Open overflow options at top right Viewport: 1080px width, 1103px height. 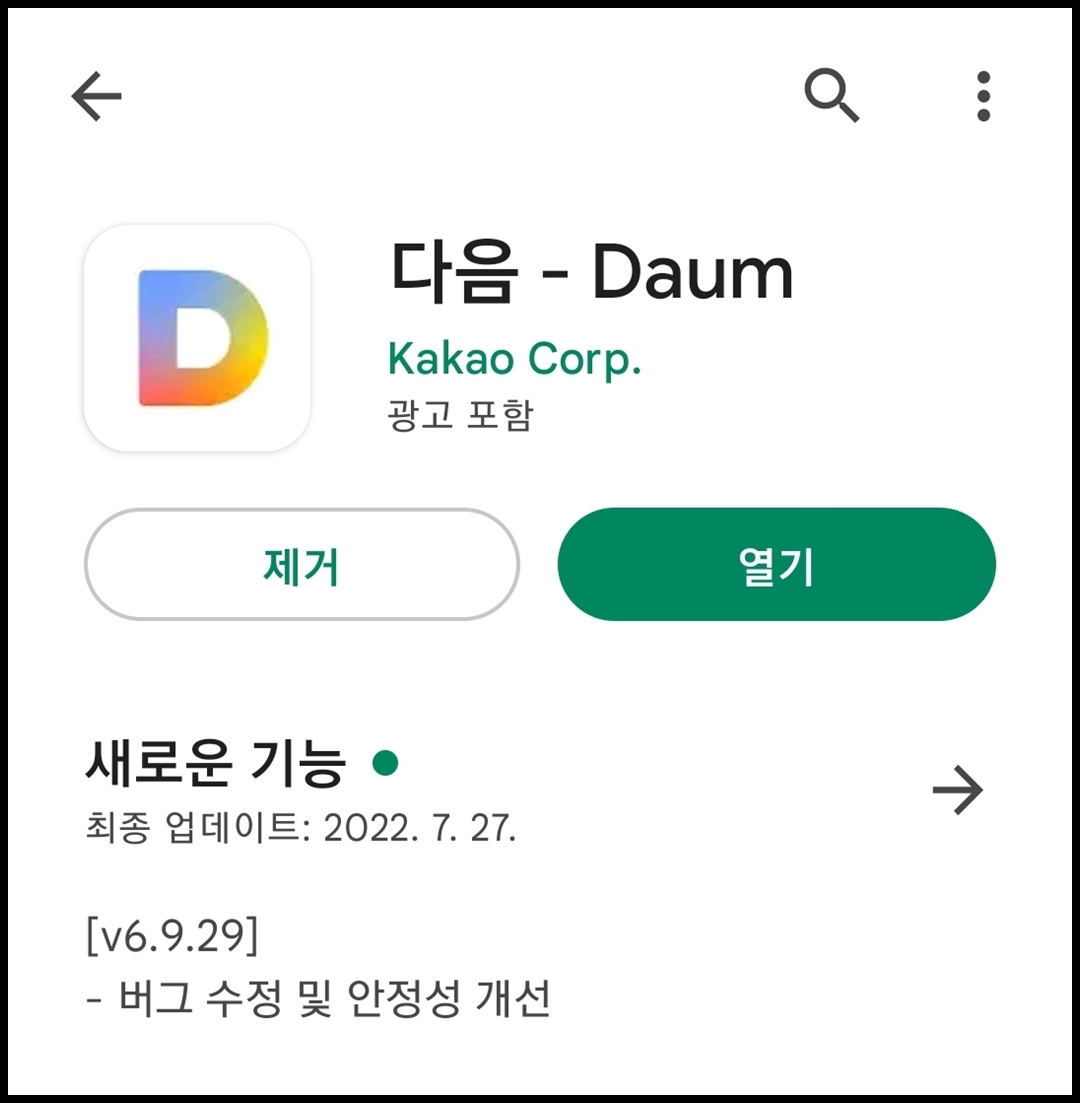tap(983, 95)
